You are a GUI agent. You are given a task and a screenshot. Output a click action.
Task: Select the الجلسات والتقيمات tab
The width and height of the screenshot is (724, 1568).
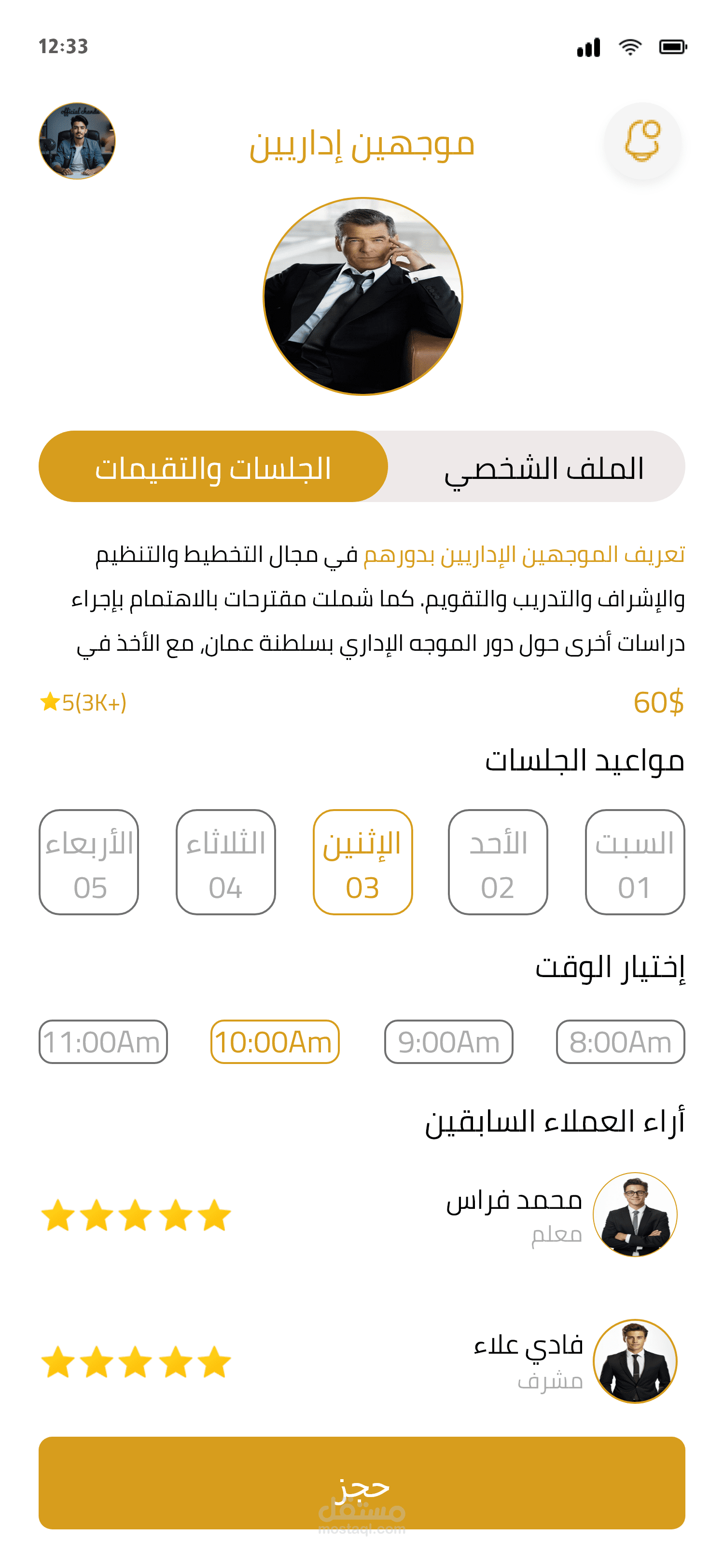213,467
